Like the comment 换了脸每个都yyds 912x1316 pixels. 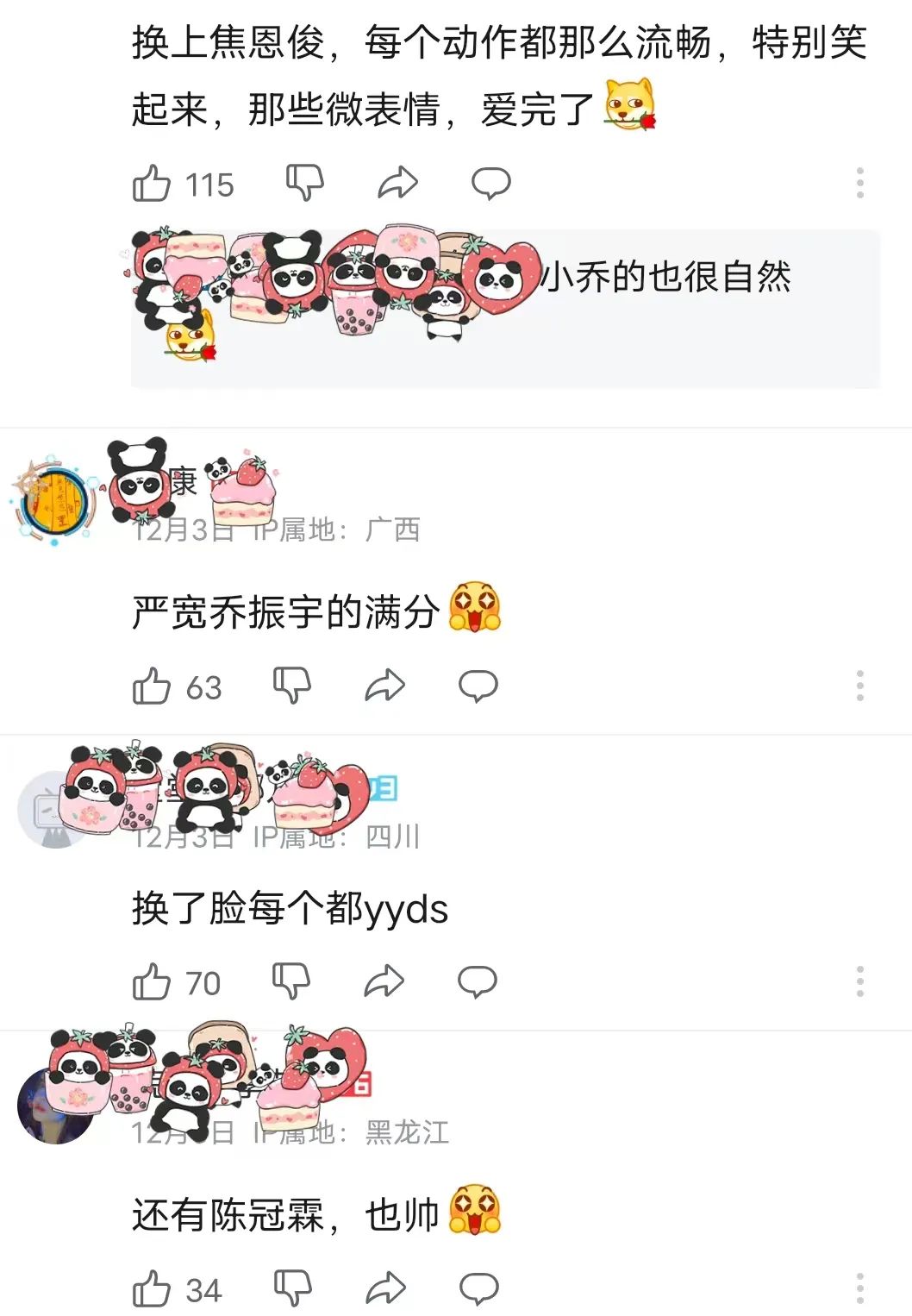point(152,982)
